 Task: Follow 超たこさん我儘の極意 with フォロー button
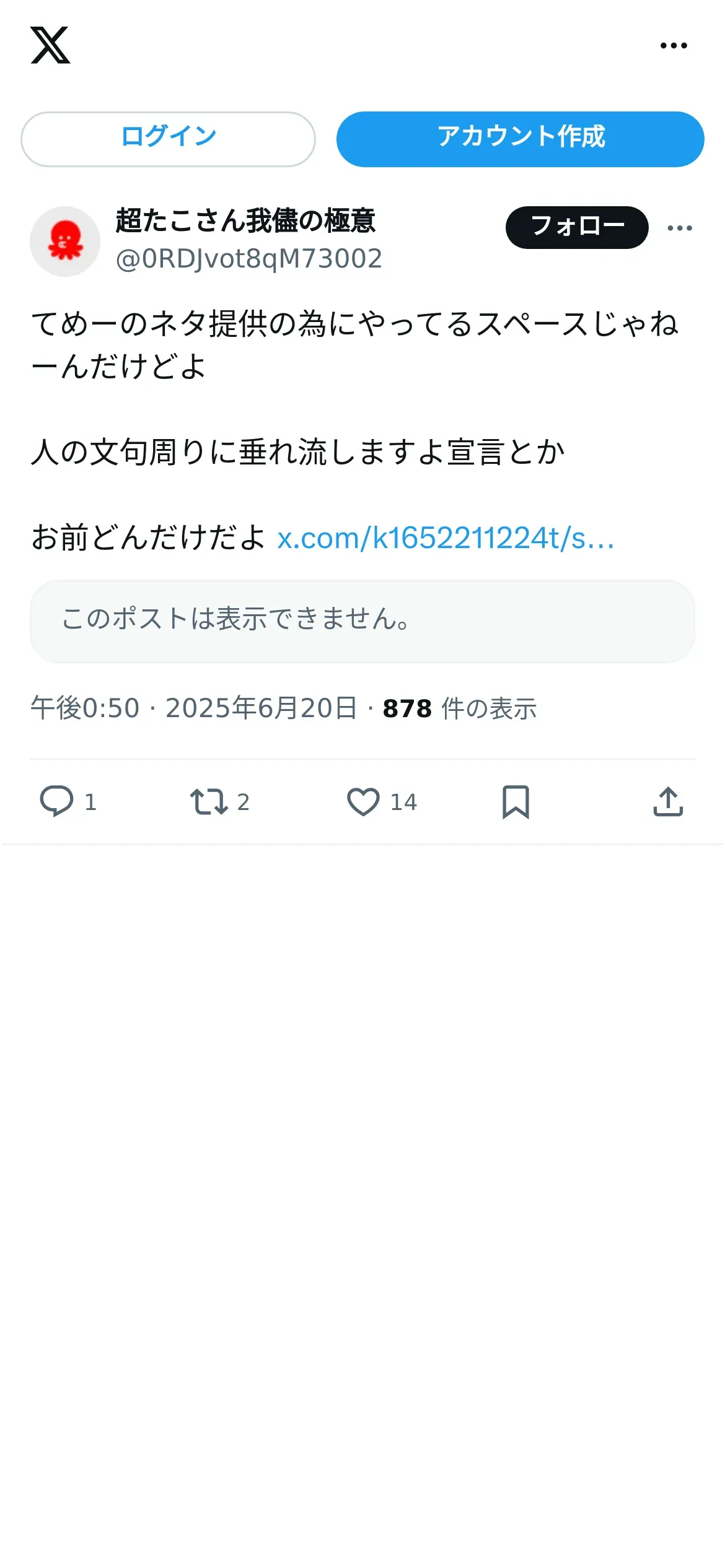(x=577, y=227)
